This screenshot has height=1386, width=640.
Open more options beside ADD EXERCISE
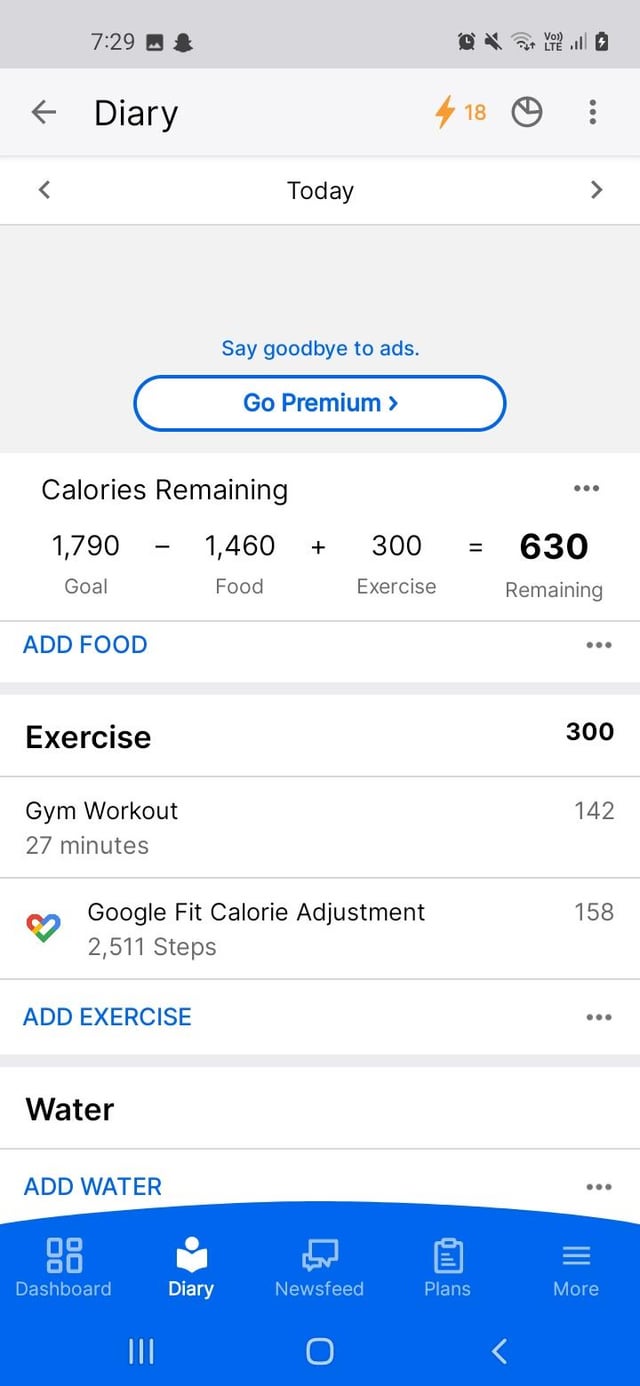click(599, 1018)
